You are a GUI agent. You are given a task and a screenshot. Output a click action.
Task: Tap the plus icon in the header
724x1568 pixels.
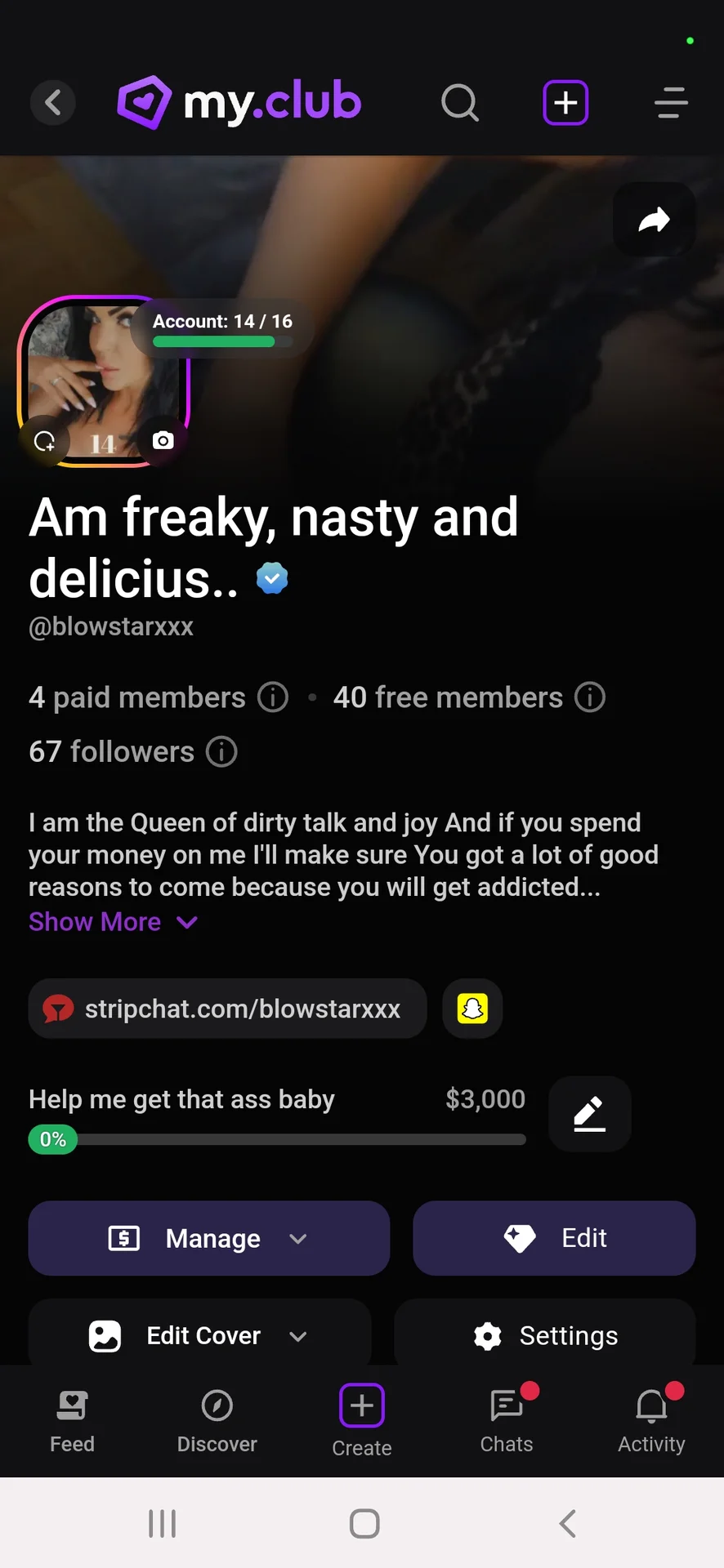point(565,103)
